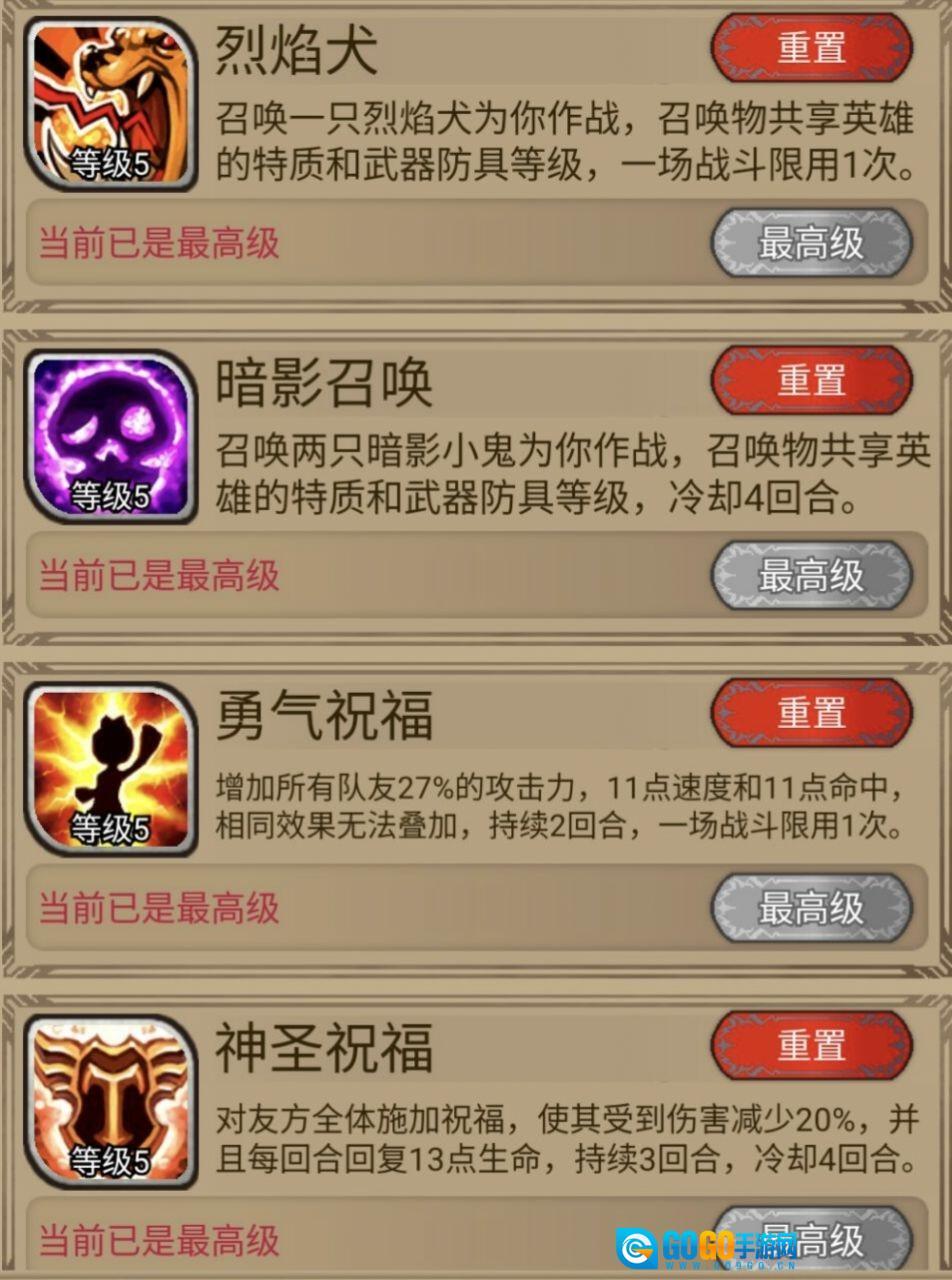This screenshot has height=1280, width=952.
Task: Open the 烈焰犬 skill icon
Action: [110, 104]
